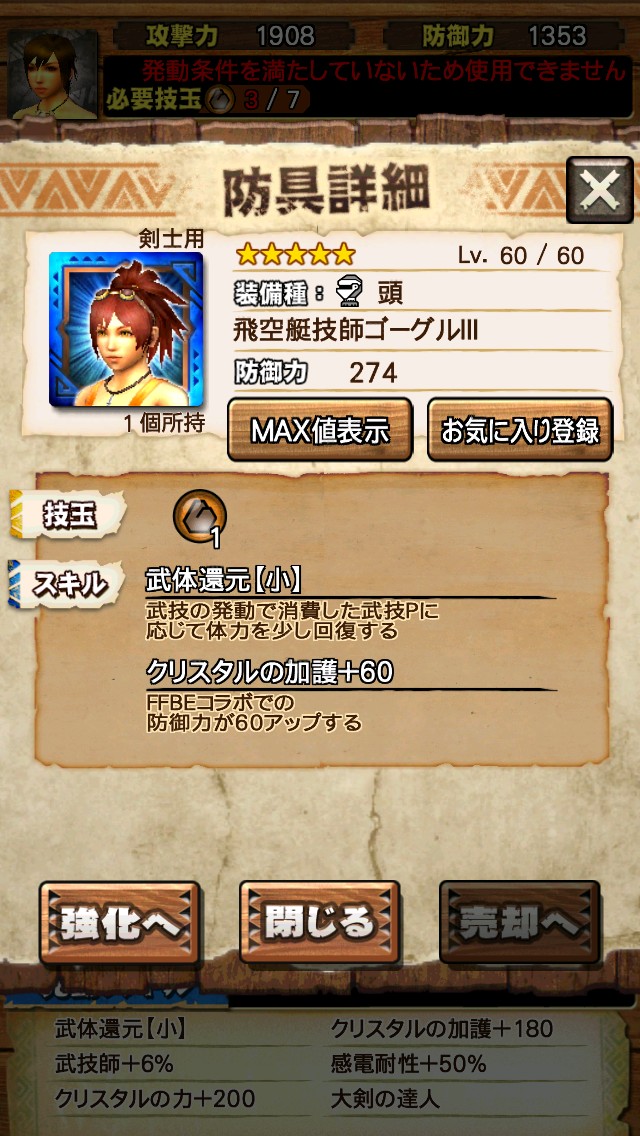Viewport: 640px width, 1136px height.
Task: Close the armor details dialog with X
Action: pyautogui.click(x=600, y=190)
